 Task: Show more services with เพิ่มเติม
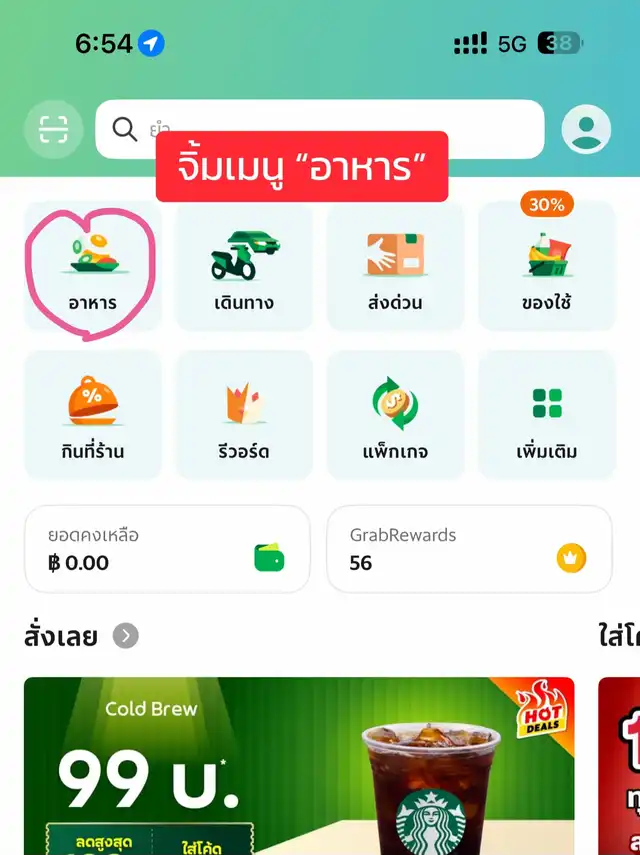click(x=546, y=415)
